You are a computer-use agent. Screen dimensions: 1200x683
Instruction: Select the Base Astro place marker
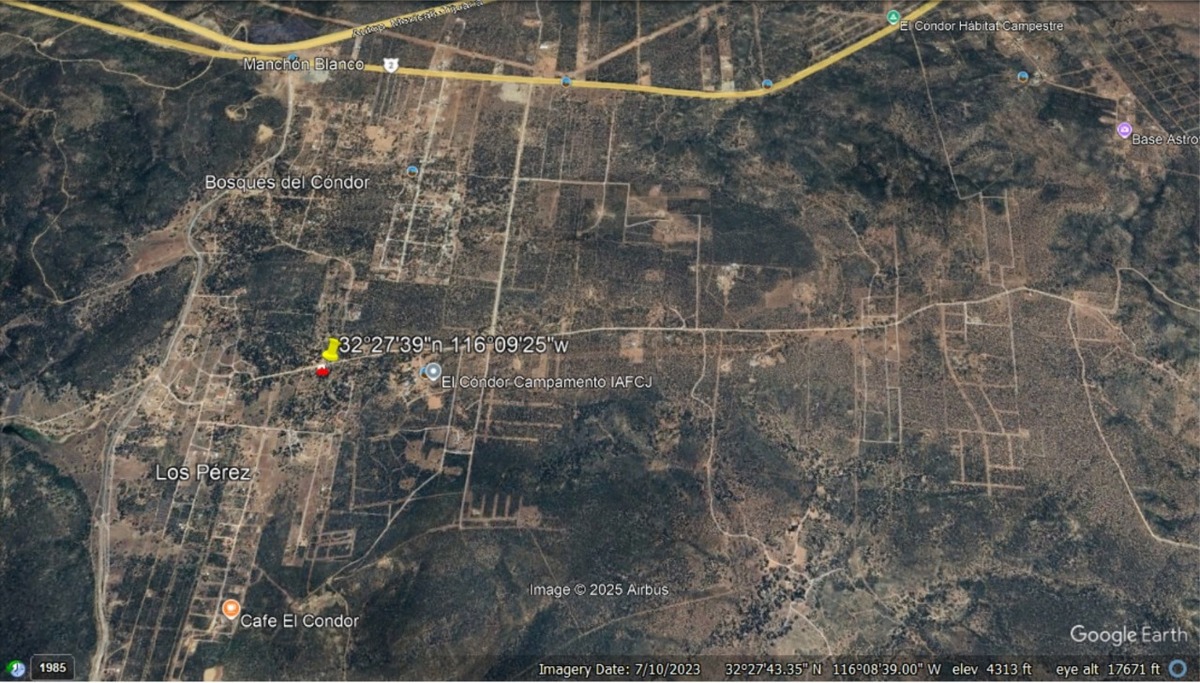tap(1124, 130)
